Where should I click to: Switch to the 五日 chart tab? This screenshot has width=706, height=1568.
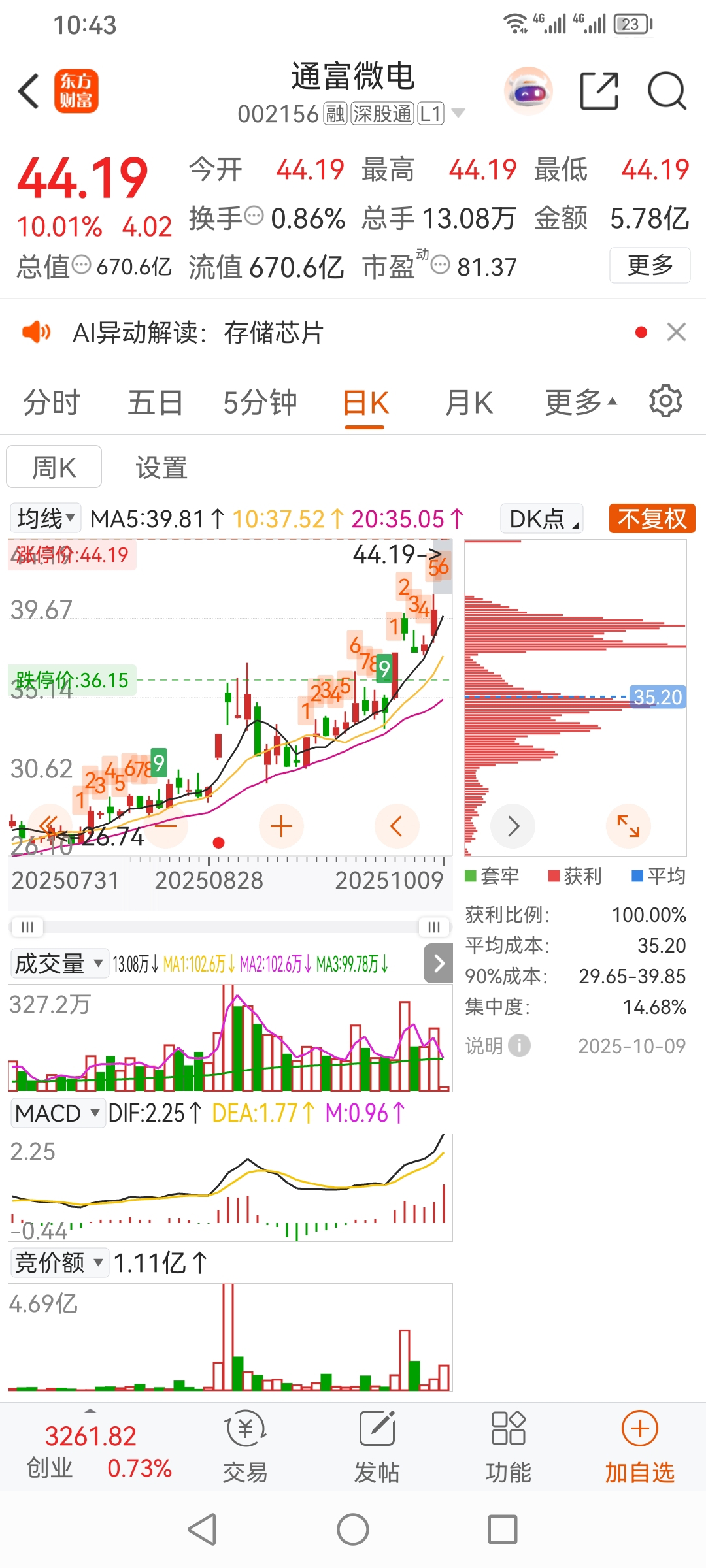coord(155,402)
